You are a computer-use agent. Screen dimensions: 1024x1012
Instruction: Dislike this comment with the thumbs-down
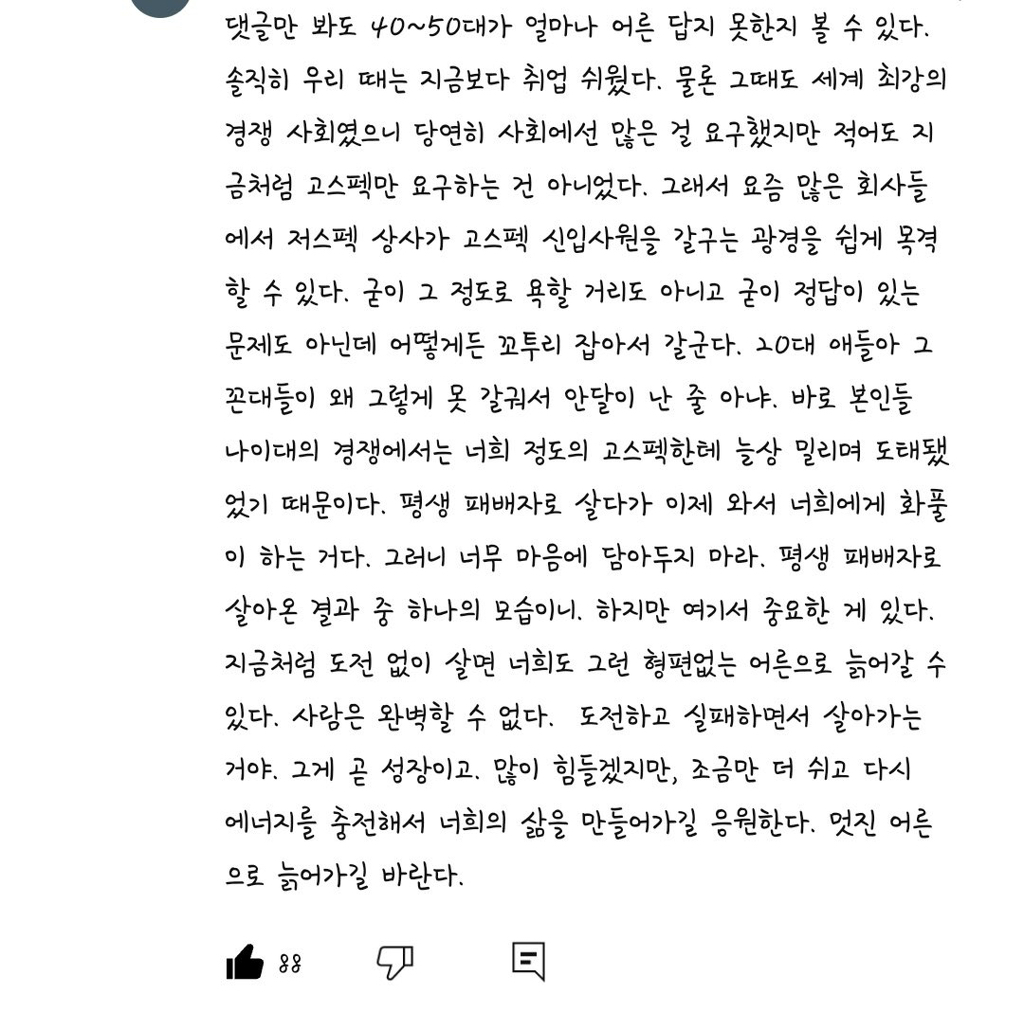pyautogui.click(x=395, y=962)
